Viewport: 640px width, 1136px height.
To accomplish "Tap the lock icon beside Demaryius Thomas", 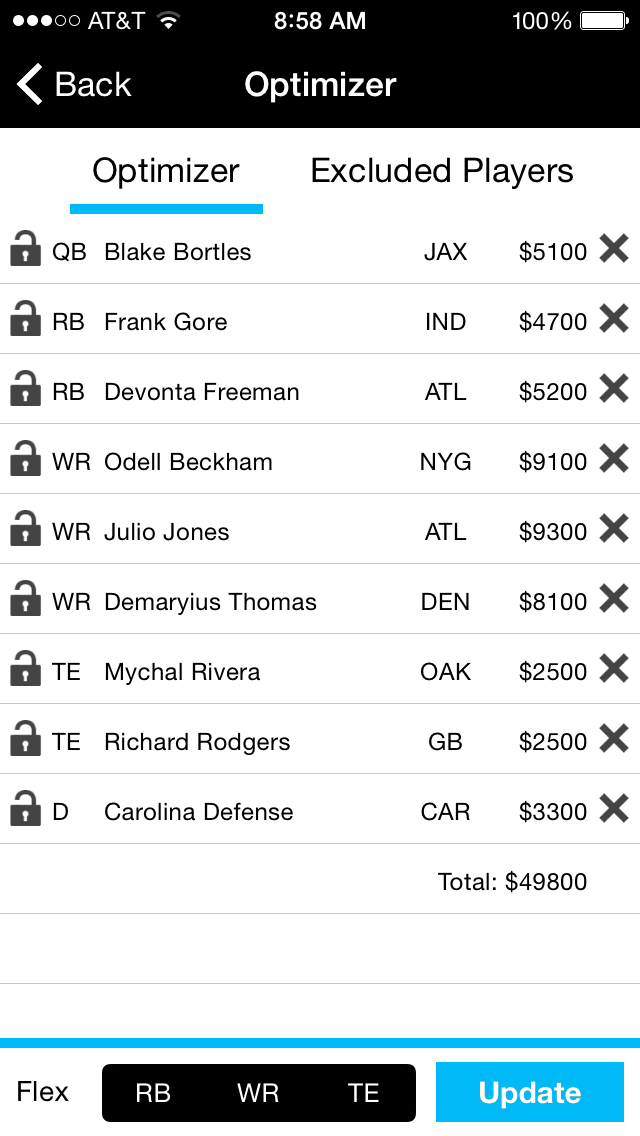I will point(25,599).
